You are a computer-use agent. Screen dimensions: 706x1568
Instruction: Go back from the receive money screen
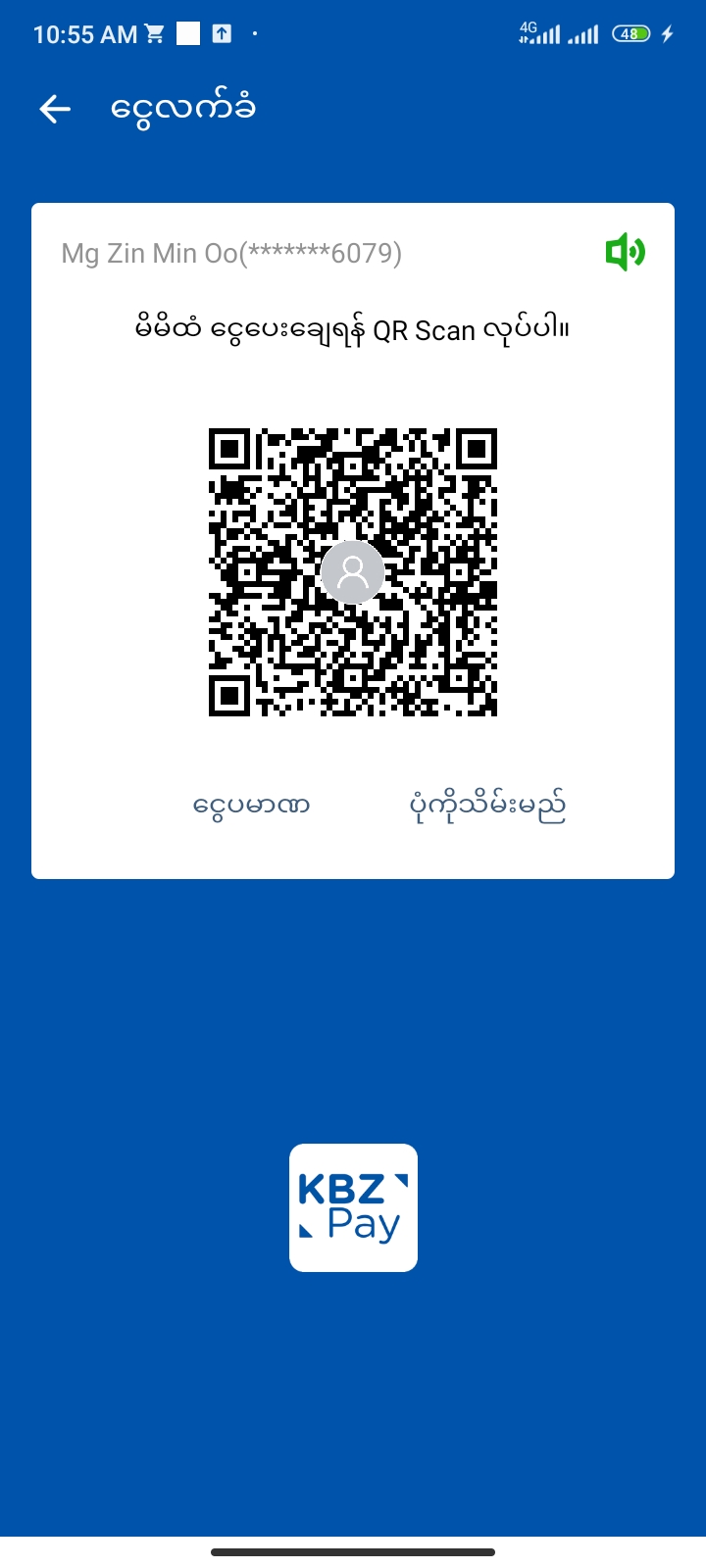click(x=55, y=109)
